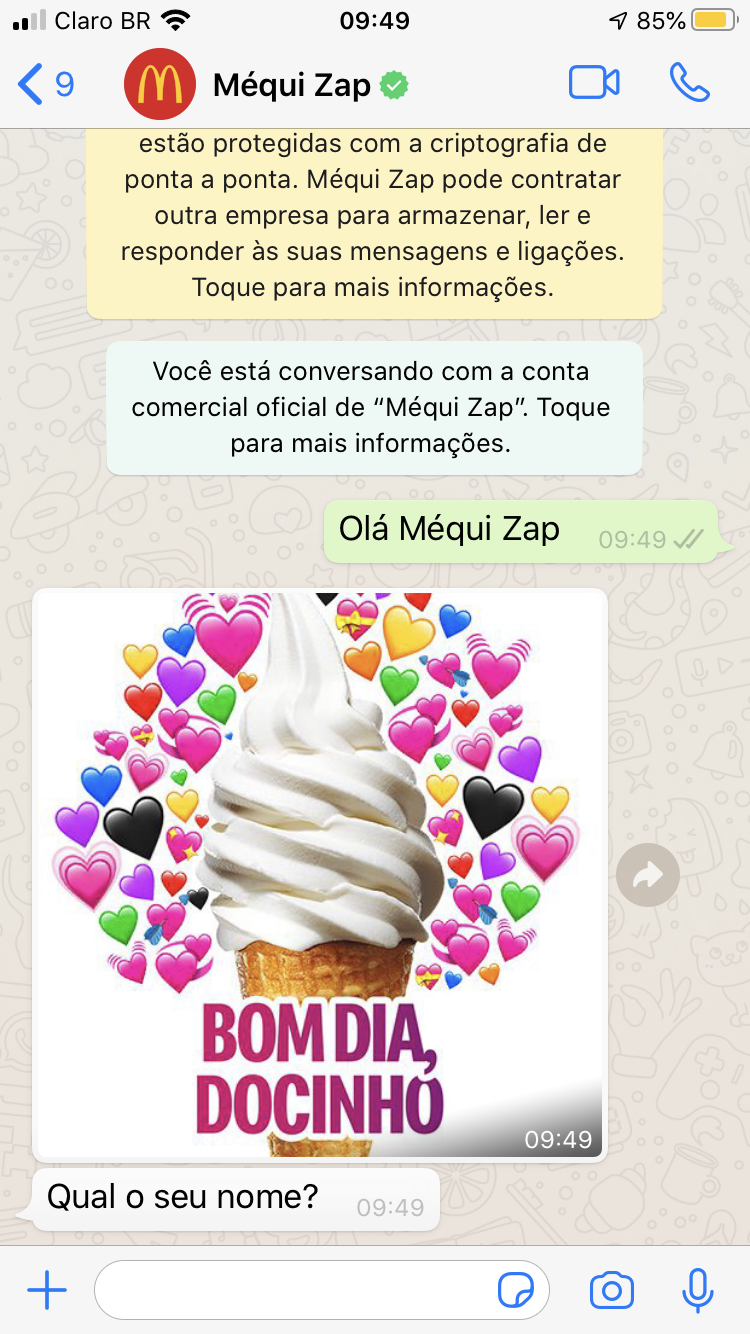The width and height of the screenshot is (750, 1334).
Task: Open the camera to send a photo
Action: (611, 1291)
